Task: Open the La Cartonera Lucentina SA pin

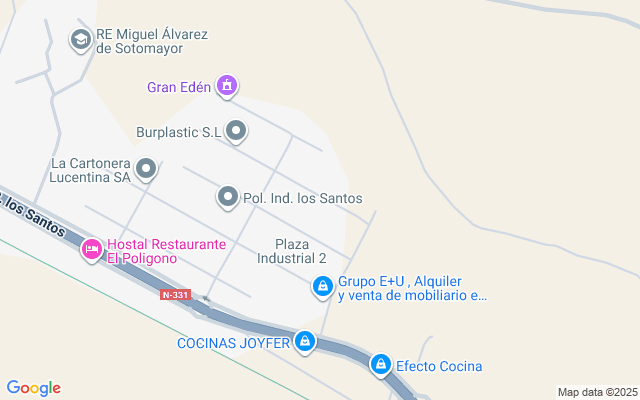Action: pyautogui.click(x=146, y=169)
